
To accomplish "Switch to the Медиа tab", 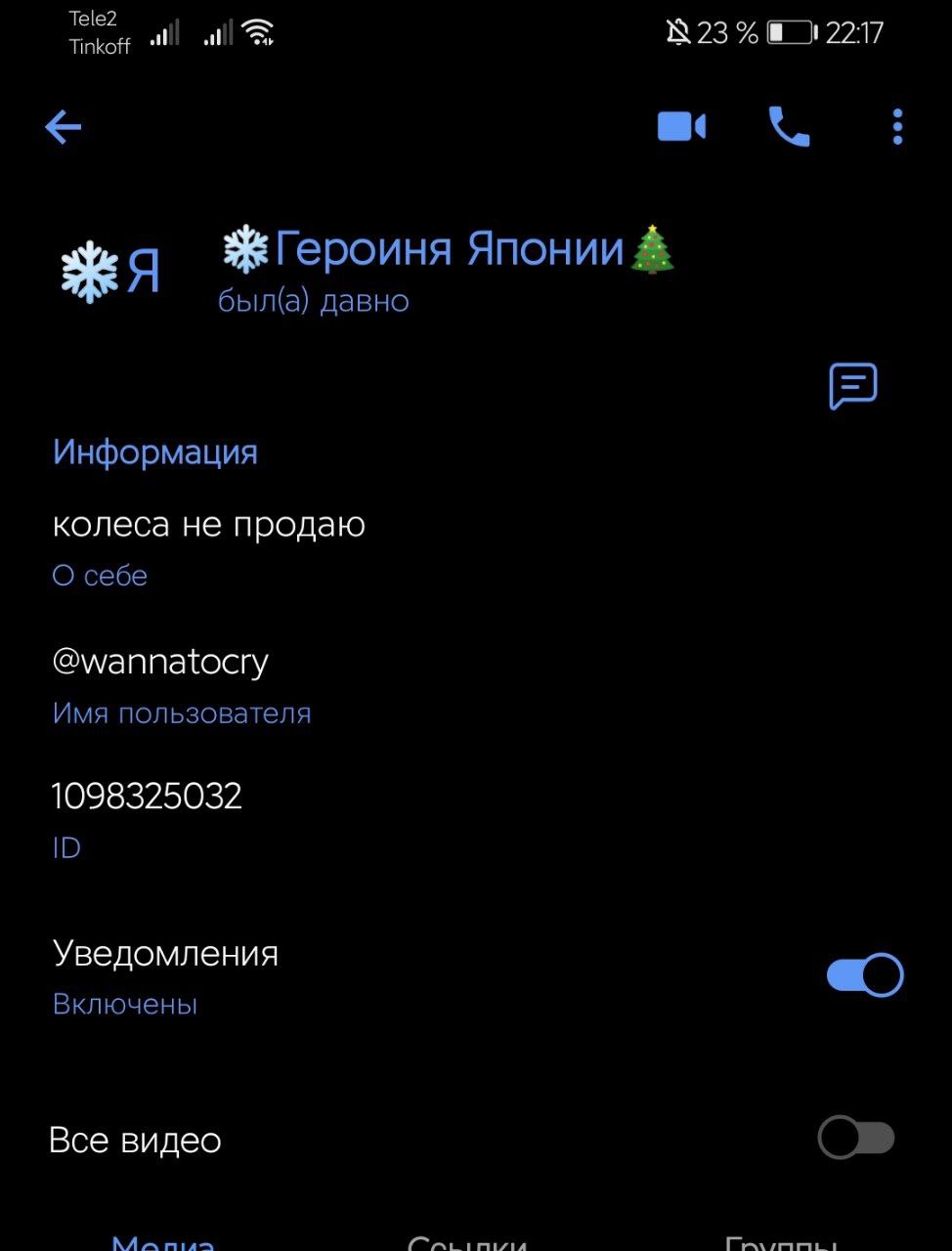I will point(163,1241).
